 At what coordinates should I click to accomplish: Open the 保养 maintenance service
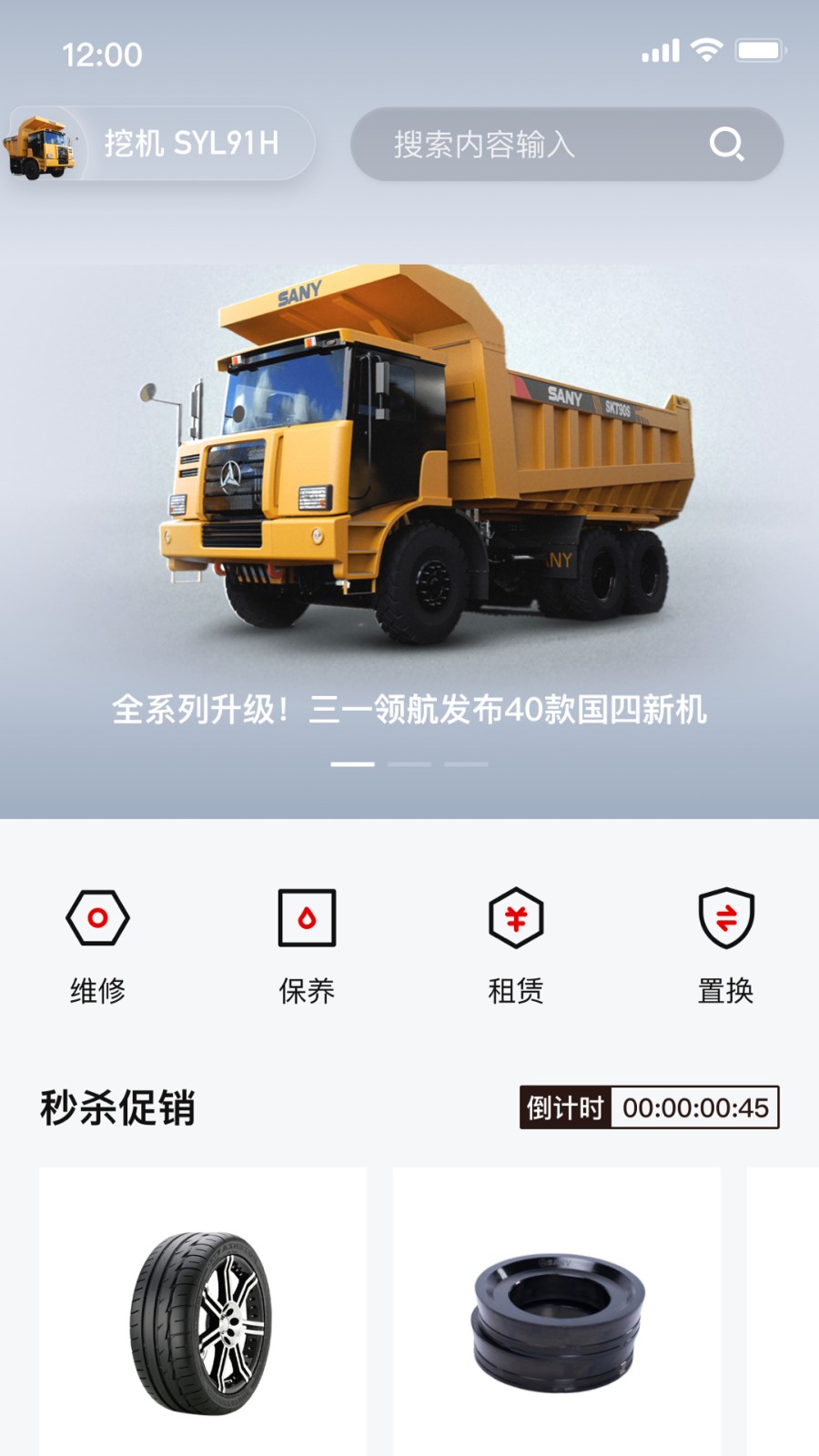307,945
